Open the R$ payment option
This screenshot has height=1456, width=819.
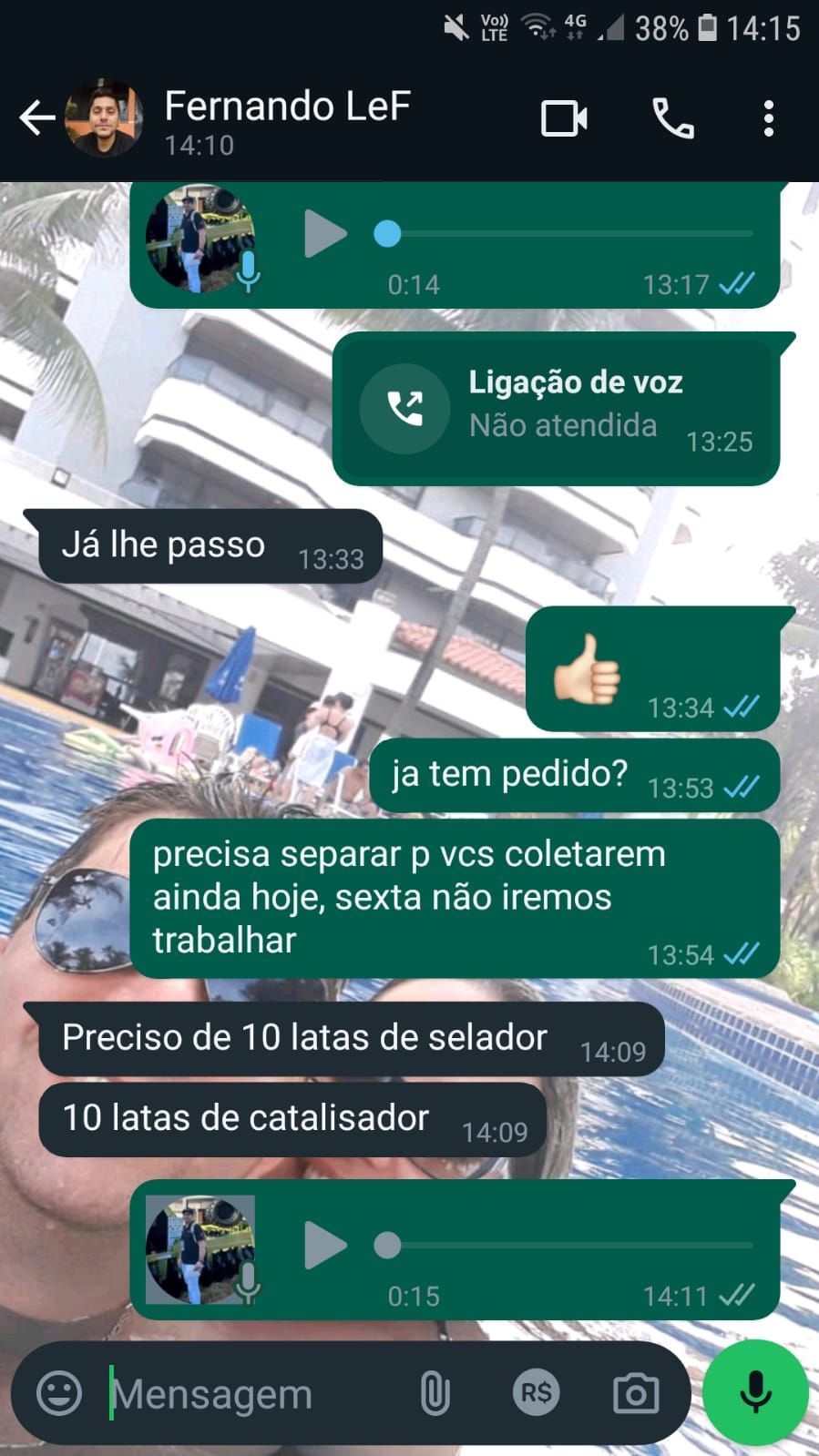point(536,1393)
